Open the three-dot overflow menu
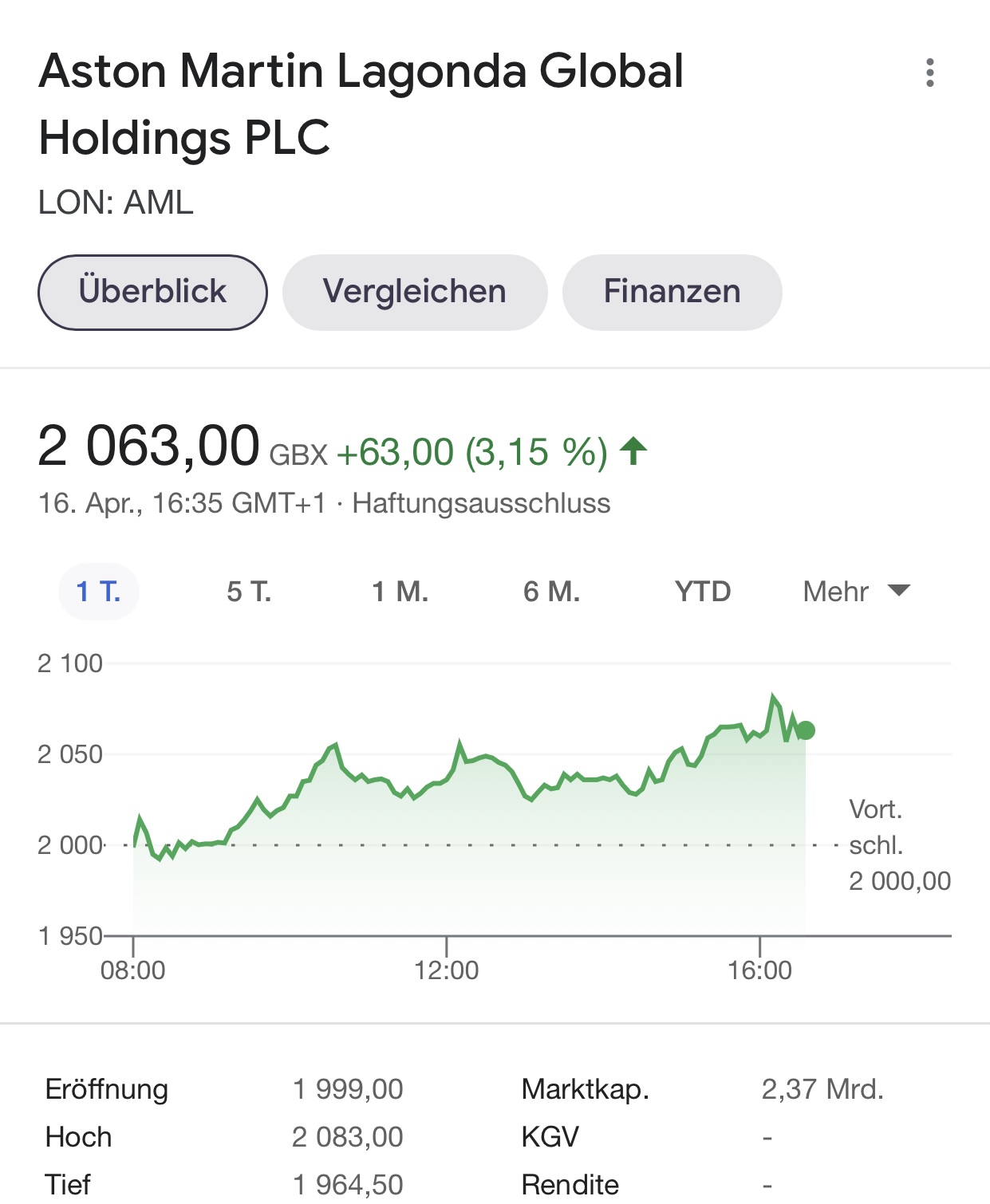 pyautogui.click(x=929, y=73)
